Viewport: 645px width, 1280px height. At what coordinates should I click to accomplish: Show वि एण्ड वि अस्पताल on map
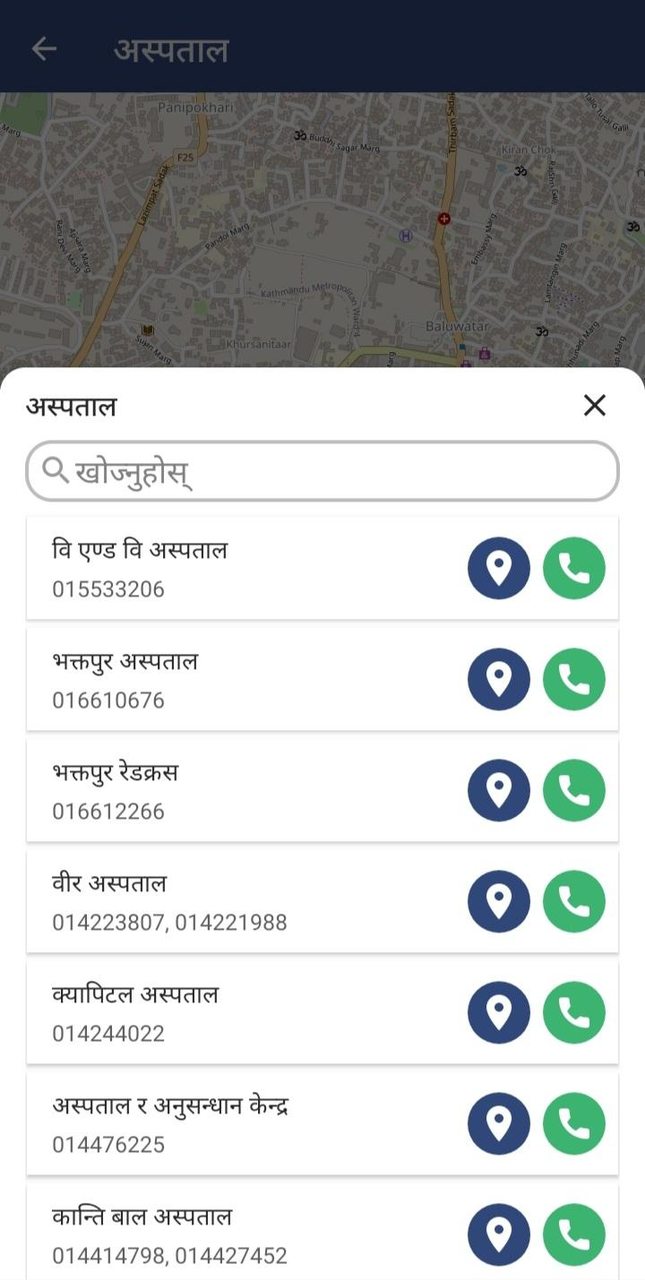click(x=499, y=568)
